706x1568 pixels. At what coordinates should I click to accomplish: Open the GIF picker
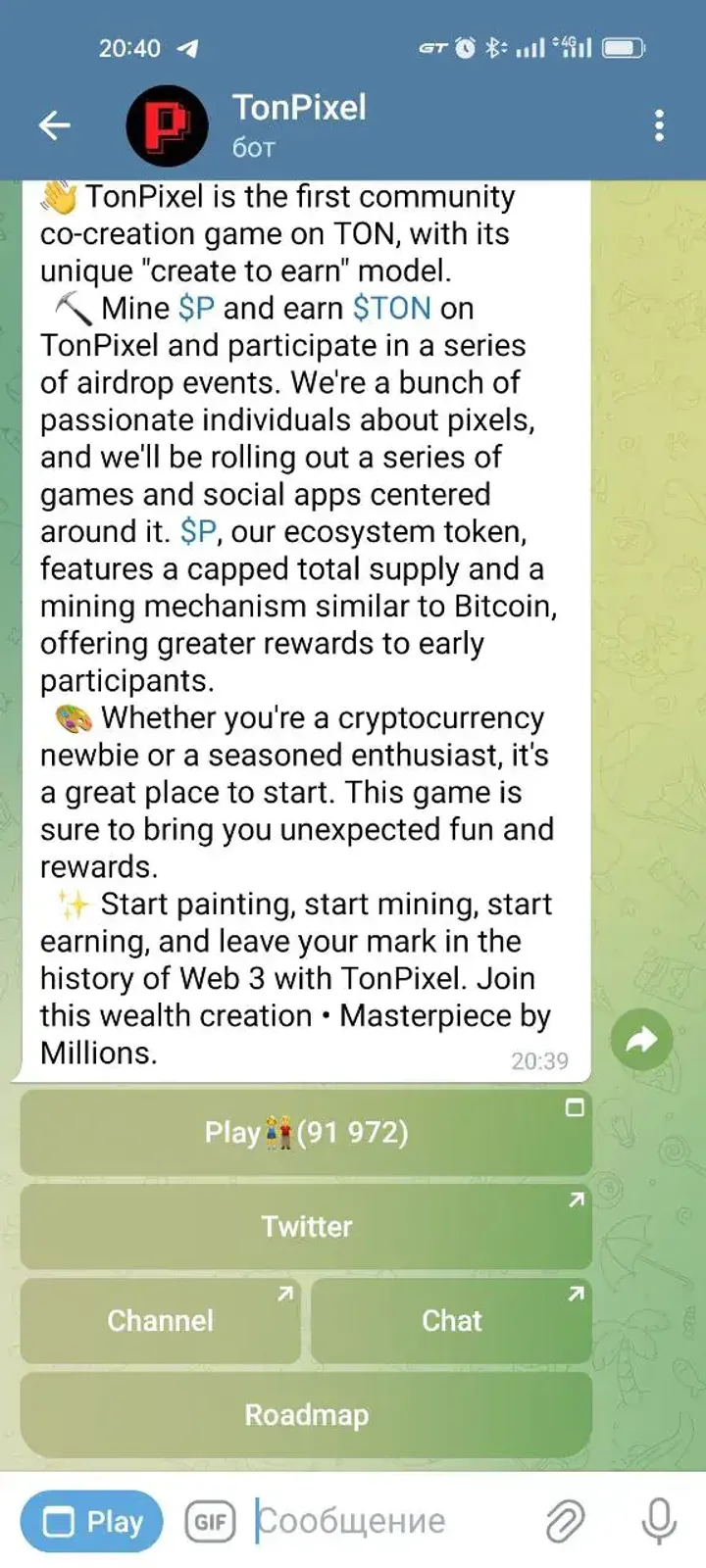(210, 1521)
